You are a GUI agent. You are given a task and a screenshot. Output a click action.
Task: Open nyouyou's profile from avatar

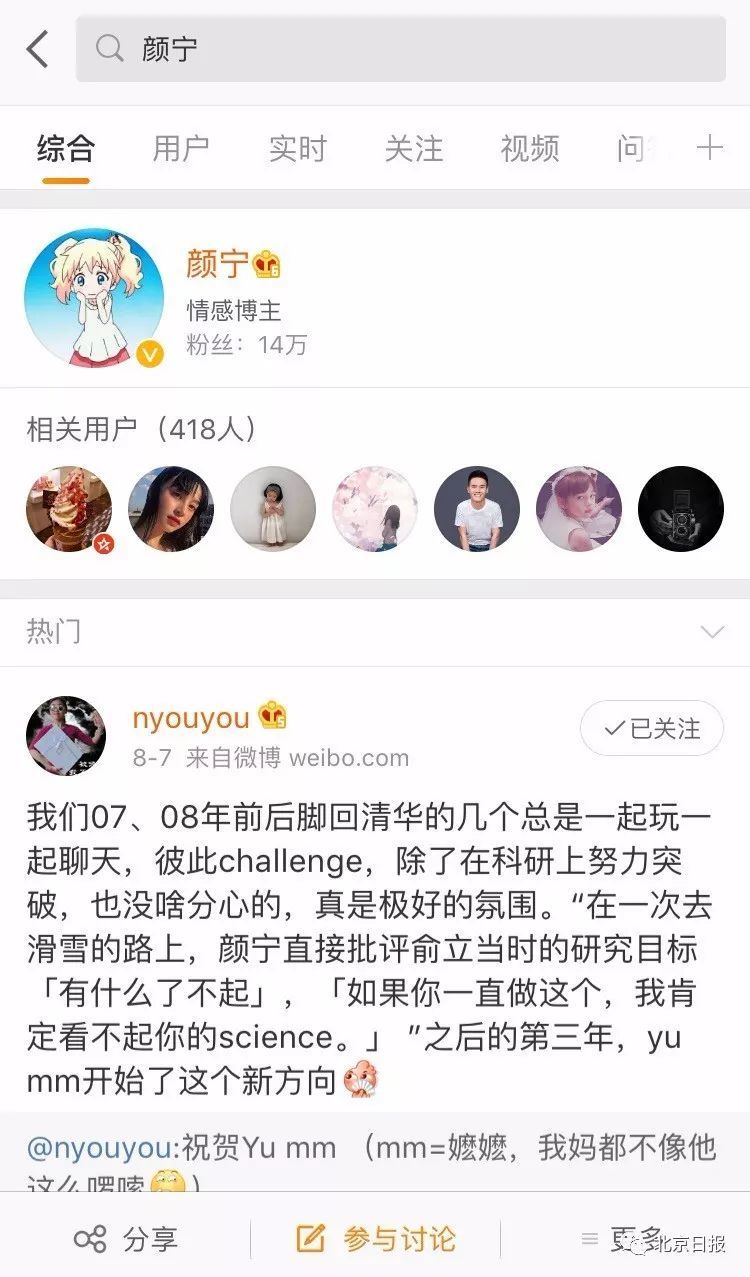click(66, 736)
